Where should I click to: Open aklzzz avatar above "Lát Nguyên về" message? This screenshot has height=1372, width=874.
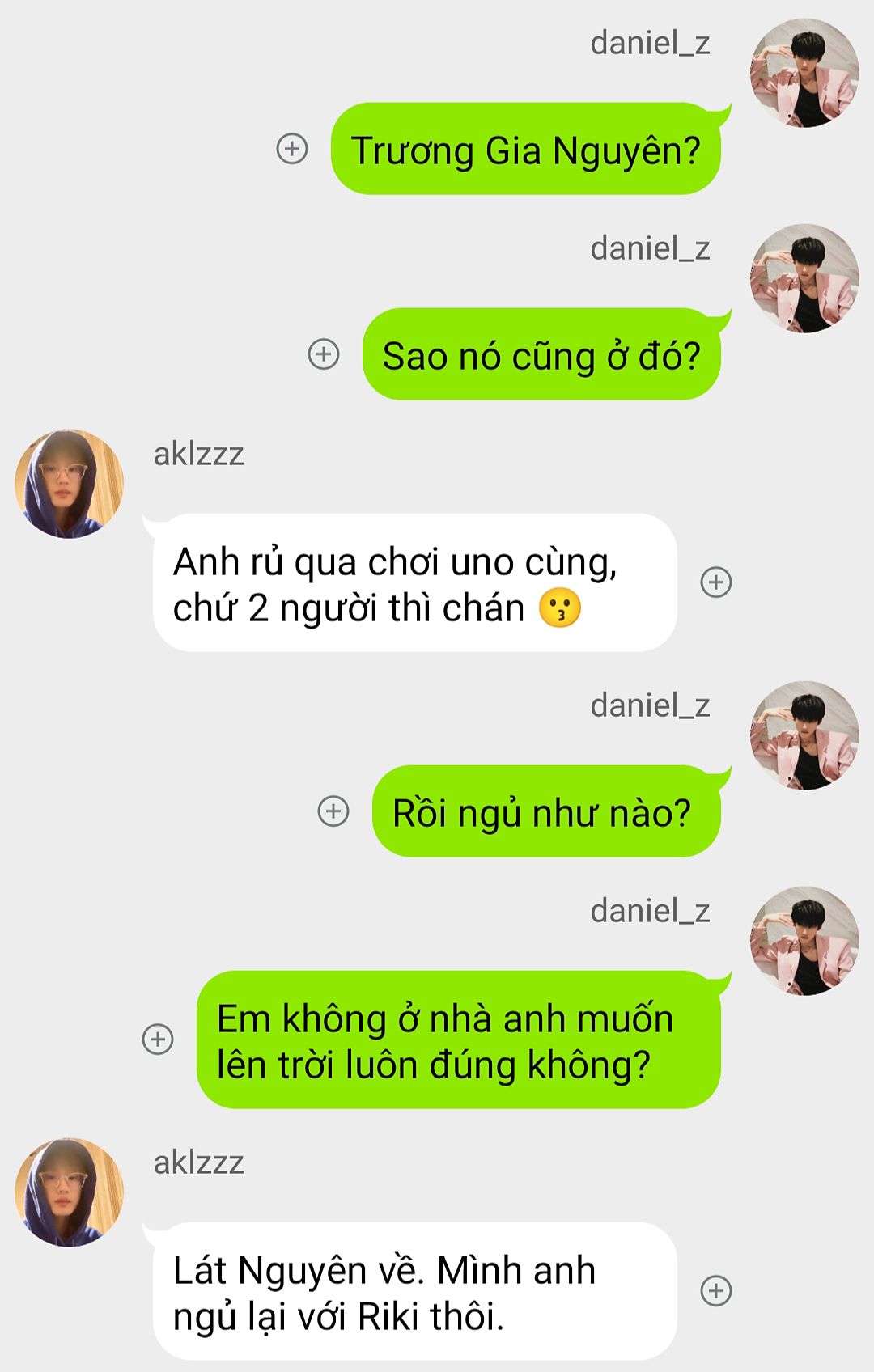tap(70, 1192)
